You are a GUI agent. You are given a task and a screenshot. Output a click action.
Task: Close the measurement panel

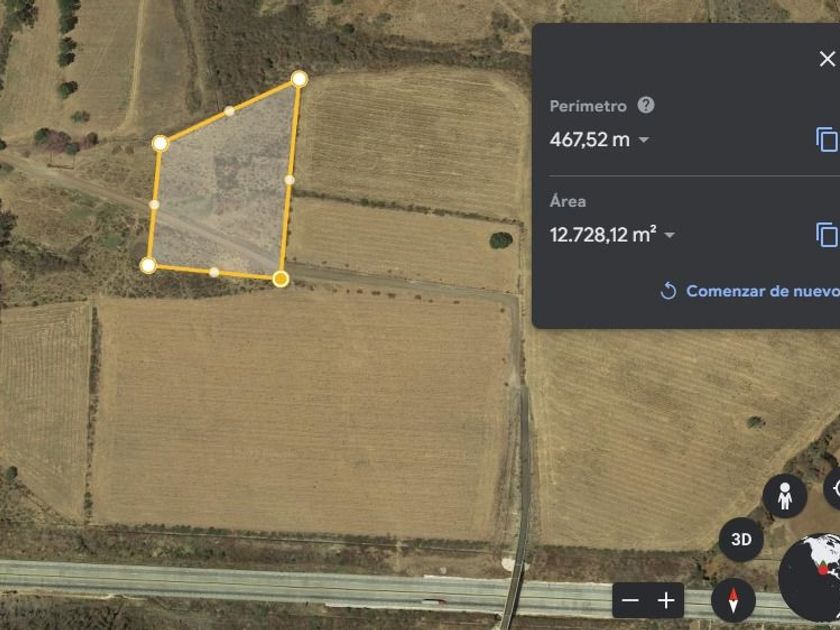pyautogui.click(x=827, y=59)
